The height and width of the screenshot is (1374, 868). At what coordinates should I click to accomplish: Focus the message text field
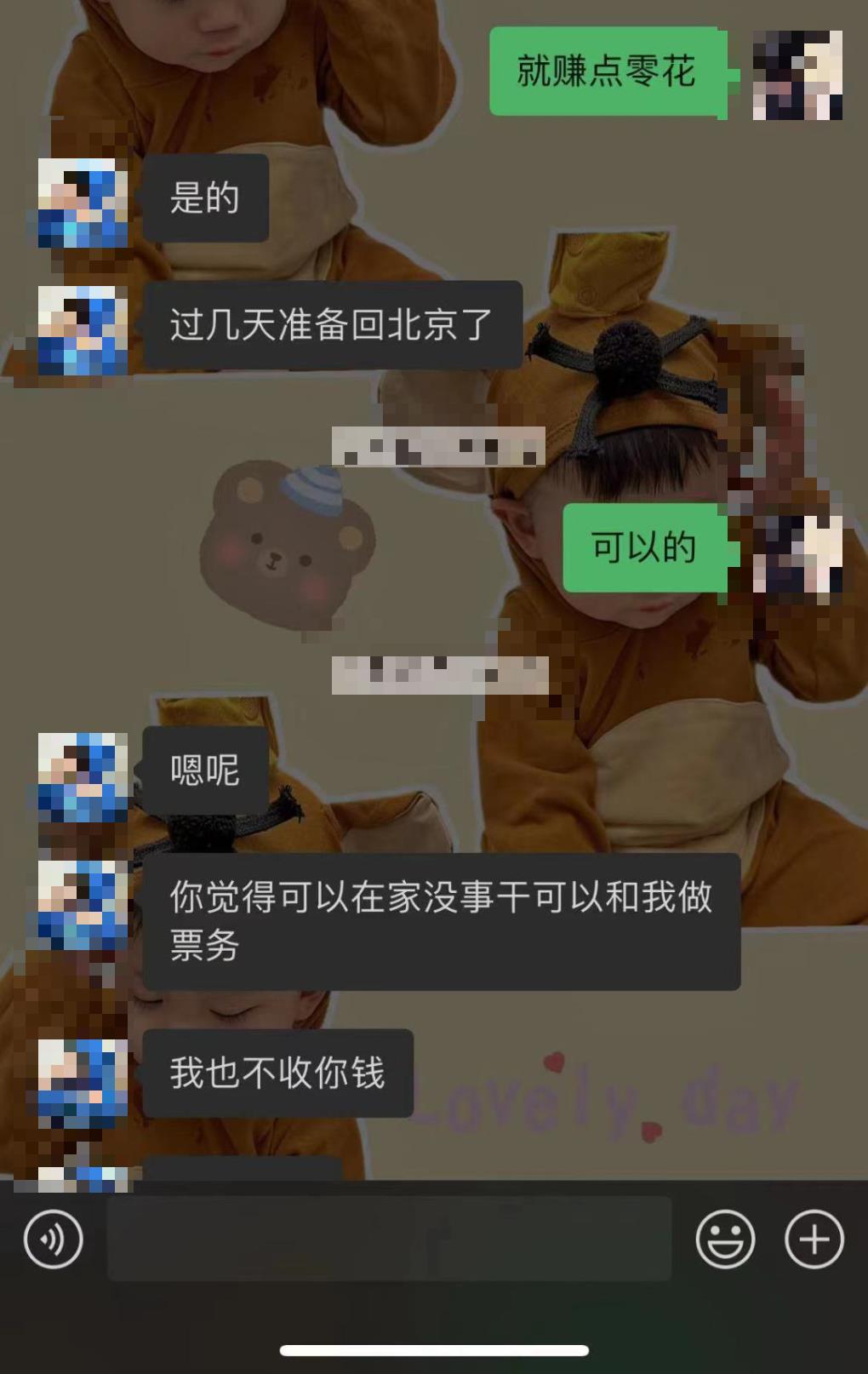(389, 1239)
